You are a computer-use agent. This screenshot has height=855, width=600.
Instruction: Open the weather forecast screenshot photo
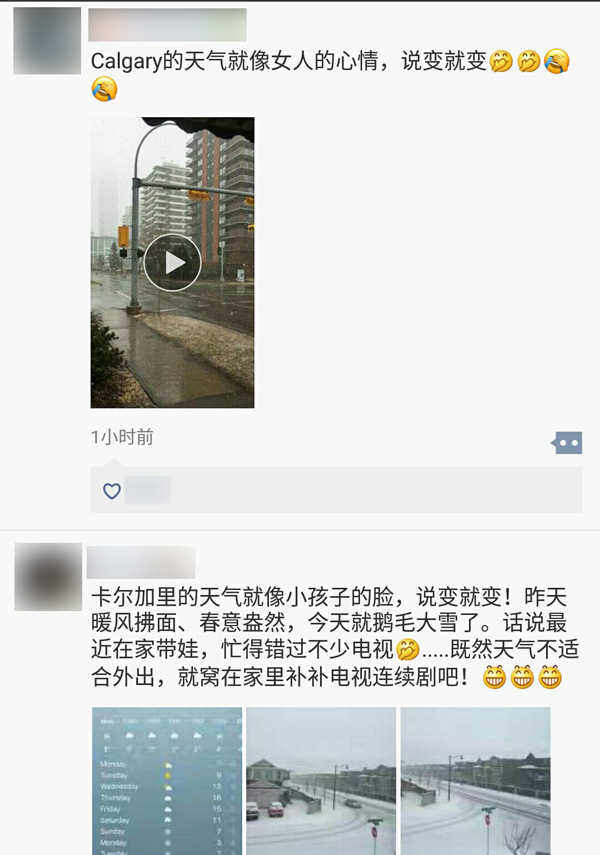(x=167, y=780)
